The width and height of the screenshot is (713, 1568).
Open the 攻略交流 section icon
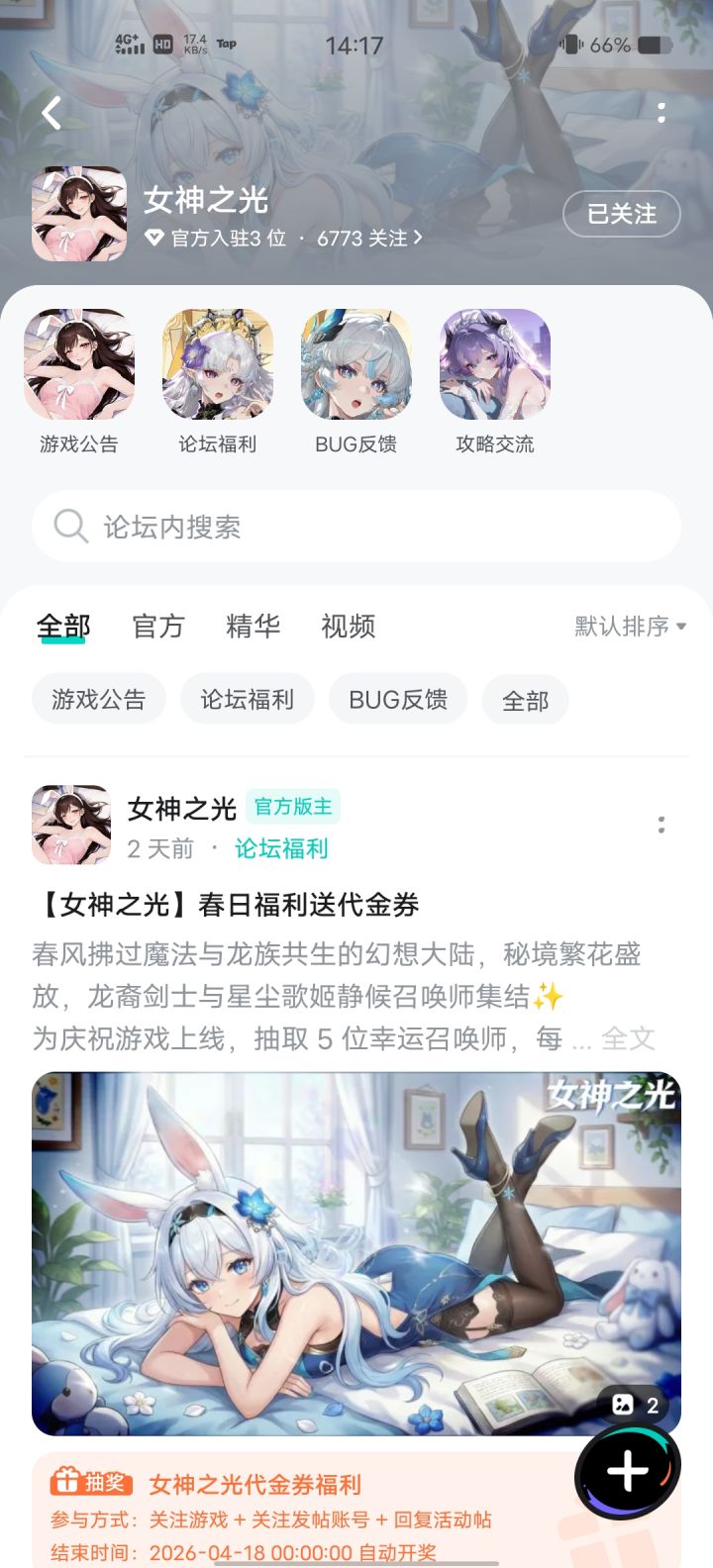click(x=495, y=366)
